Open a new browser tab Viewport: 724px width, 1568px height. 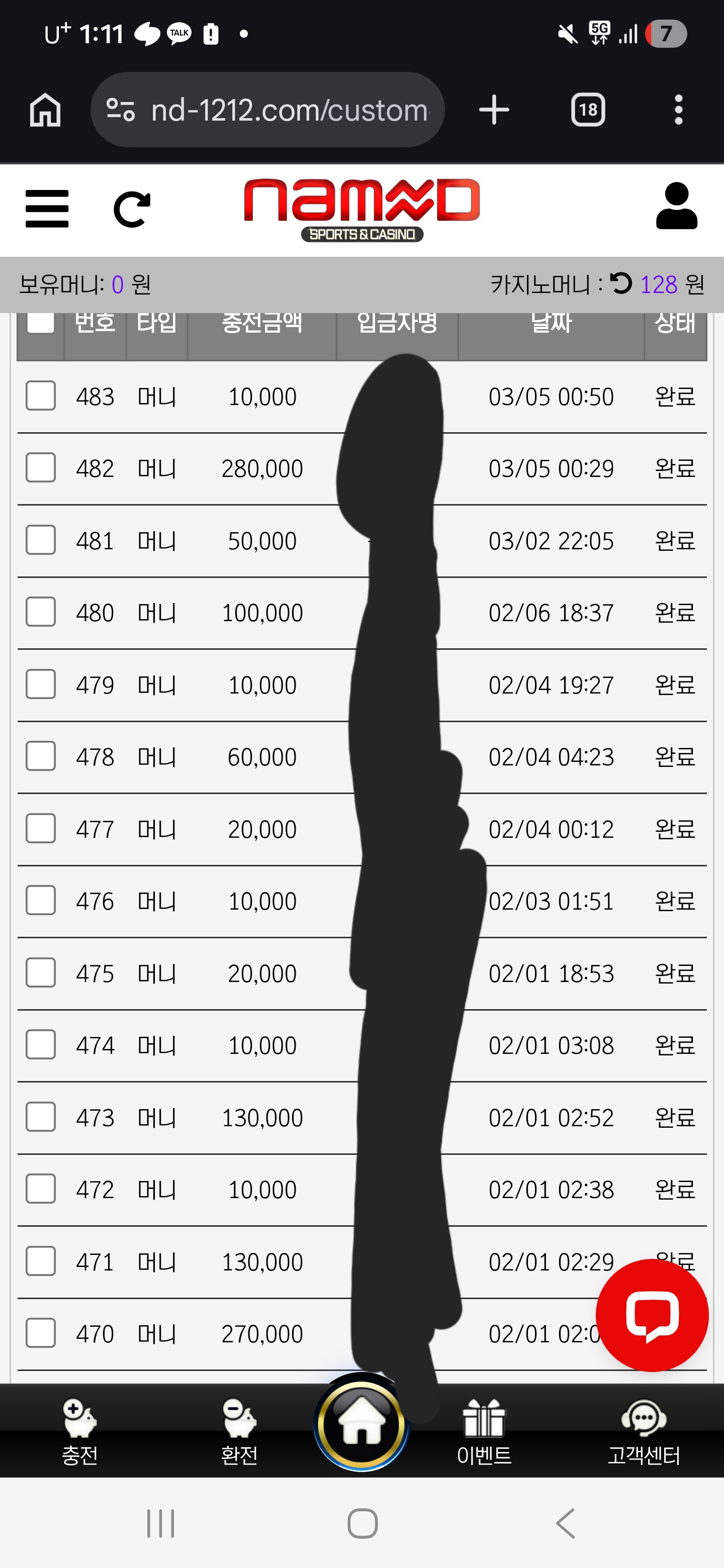click(494, 110)
